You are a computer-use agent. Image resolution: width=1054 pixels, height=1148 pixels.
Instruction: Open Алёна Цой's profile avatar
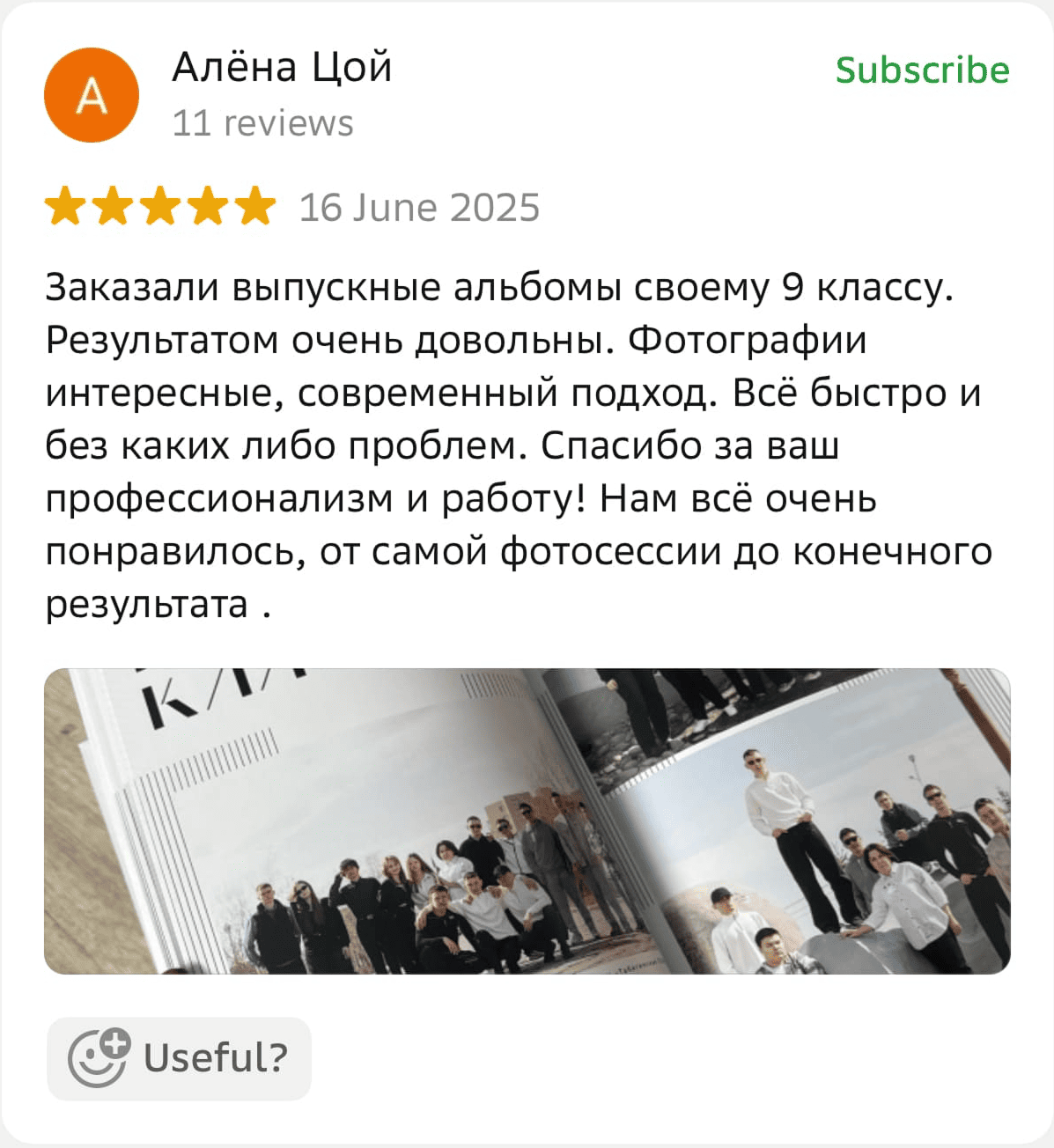tap(92, 95)
